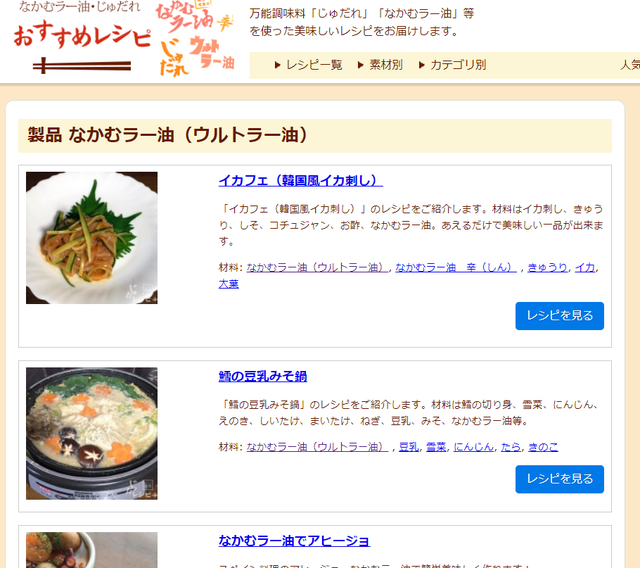Screen dimensions: 640x568
Task: Tap レシピを見る for the イカフェ recipe
Action: [560, 316]
